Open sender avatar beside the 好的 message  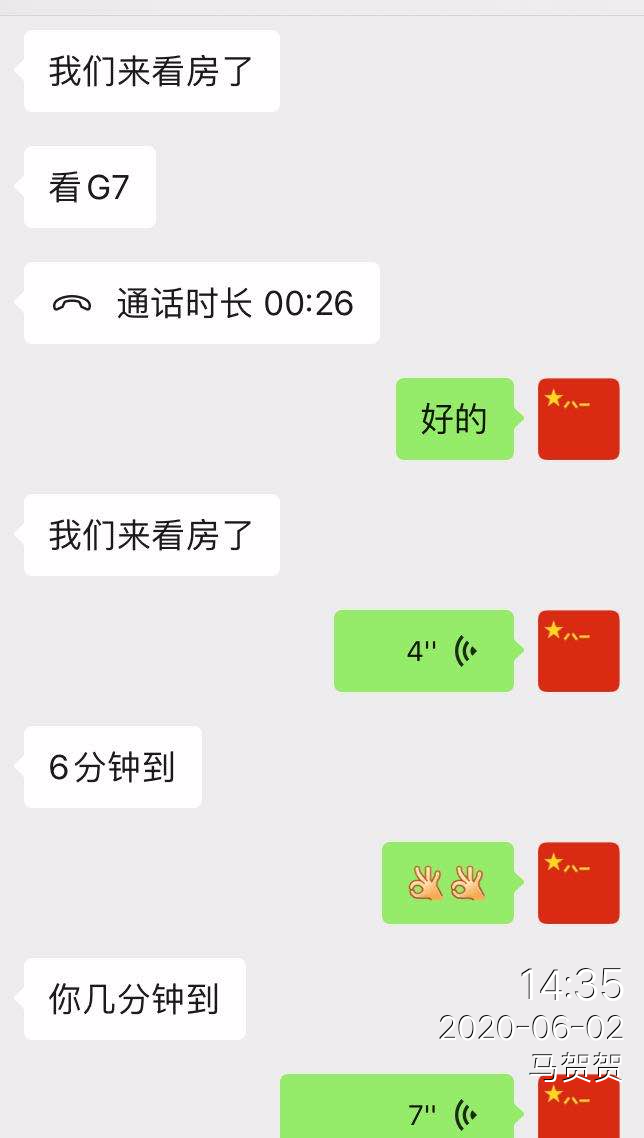coord(578,419)
